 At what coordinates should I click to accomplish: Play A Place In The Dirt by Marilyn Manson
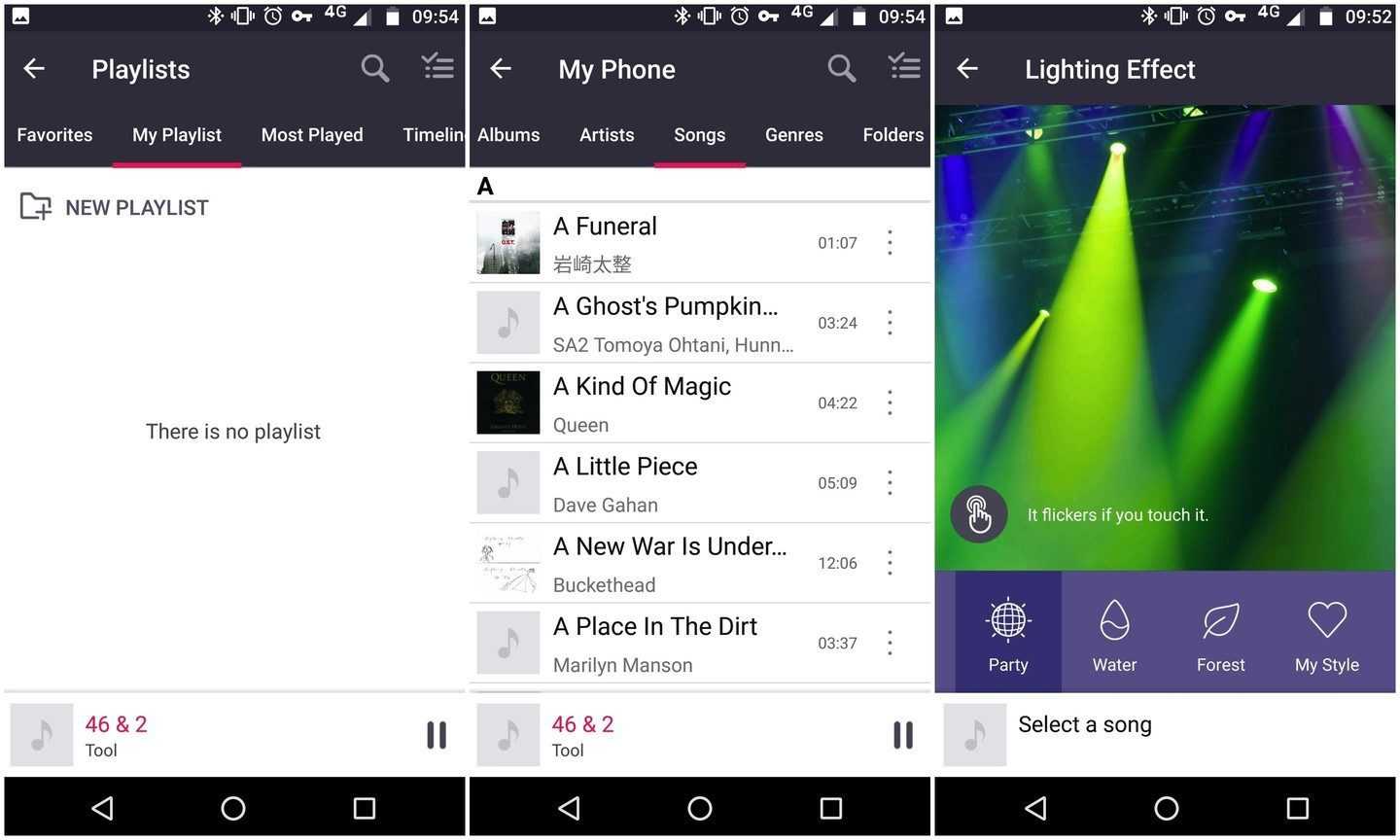(655, 643)
